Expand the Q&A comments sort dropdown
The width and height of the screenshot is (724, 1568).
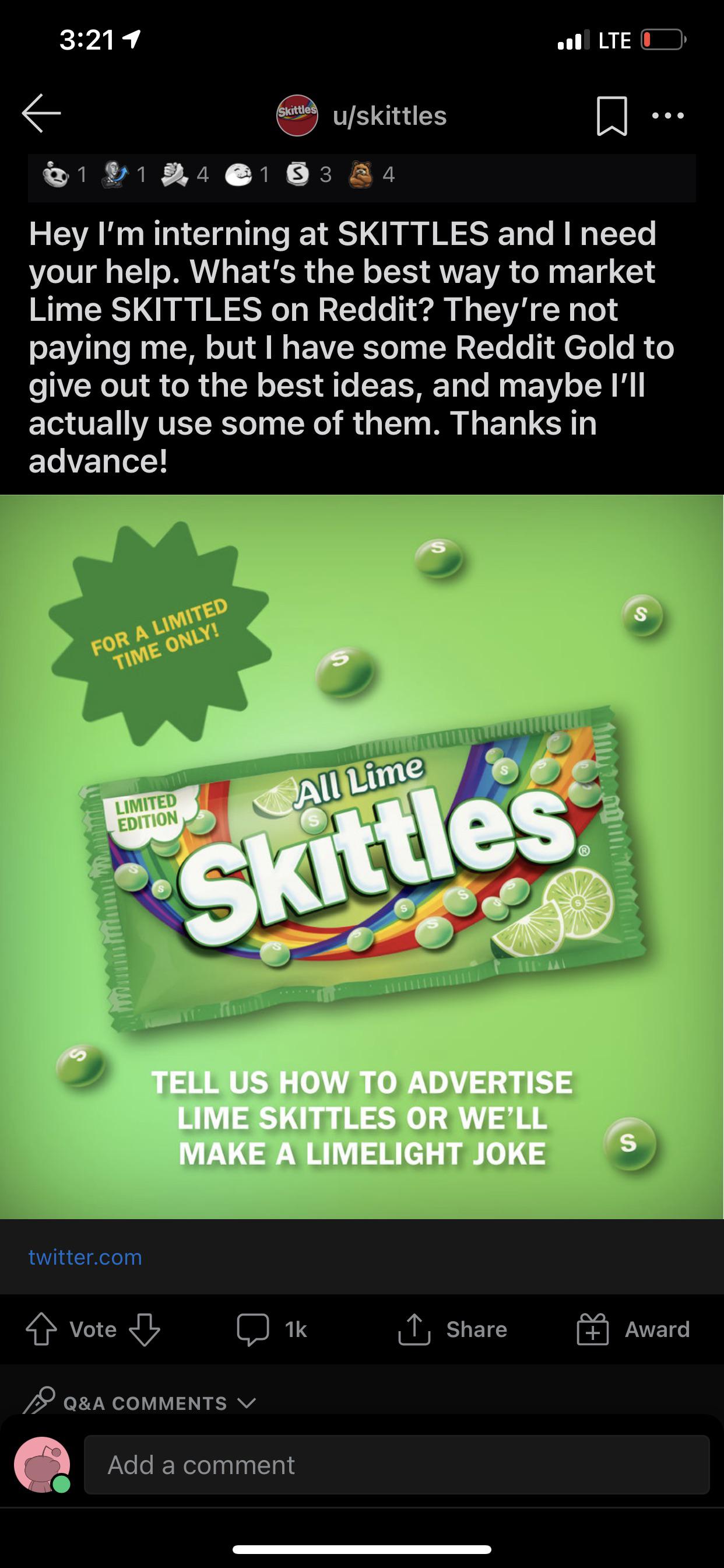click(x=158, y=1403)
